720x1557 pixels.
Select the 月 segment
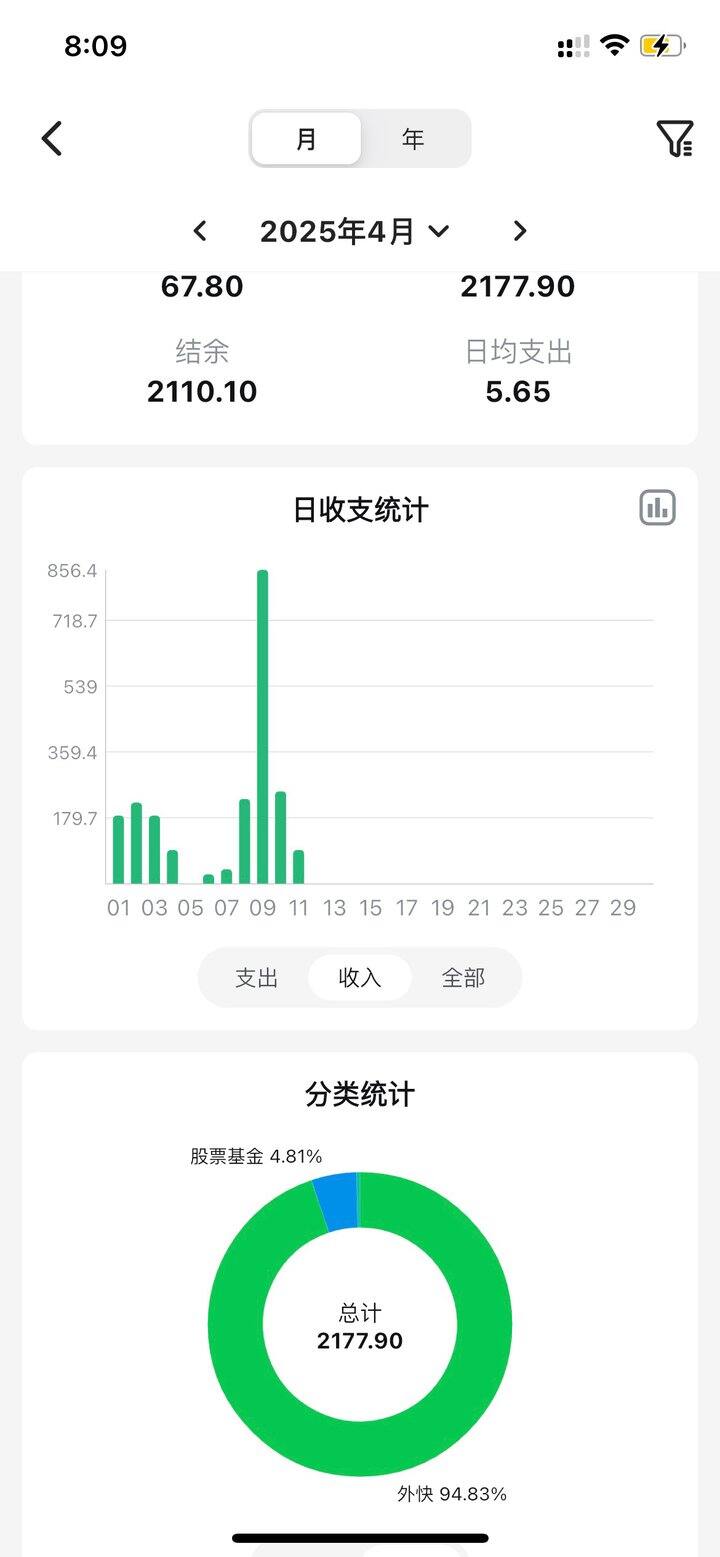(306, 139)
